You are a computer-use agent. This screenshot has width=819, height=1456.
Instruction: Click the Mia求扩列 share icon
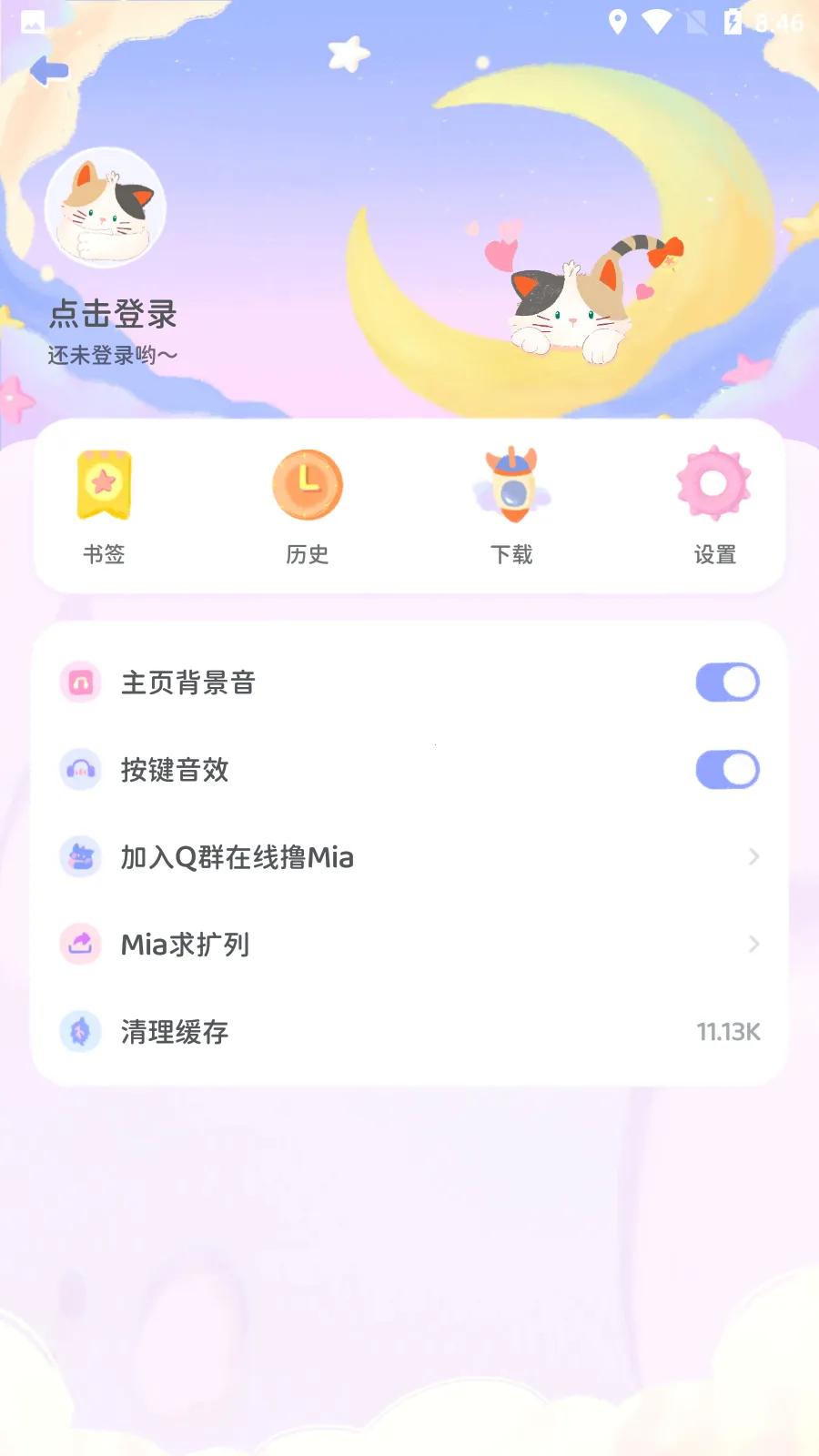pyautogui.click(x=80, y=945)
